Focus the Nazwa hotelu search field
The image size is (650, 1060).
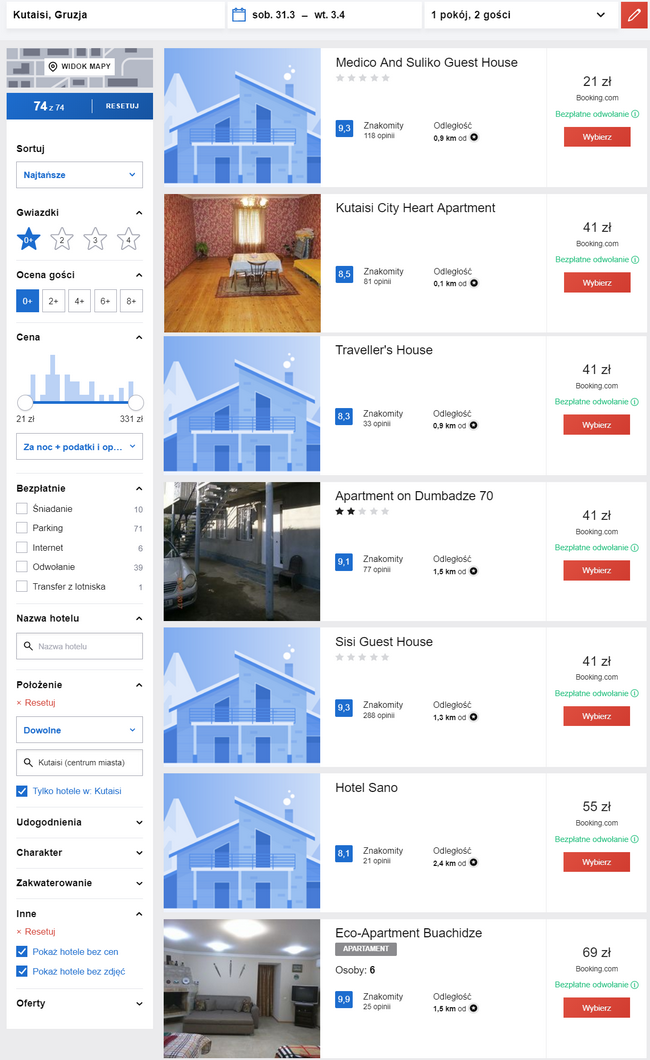tap(79, 646)
